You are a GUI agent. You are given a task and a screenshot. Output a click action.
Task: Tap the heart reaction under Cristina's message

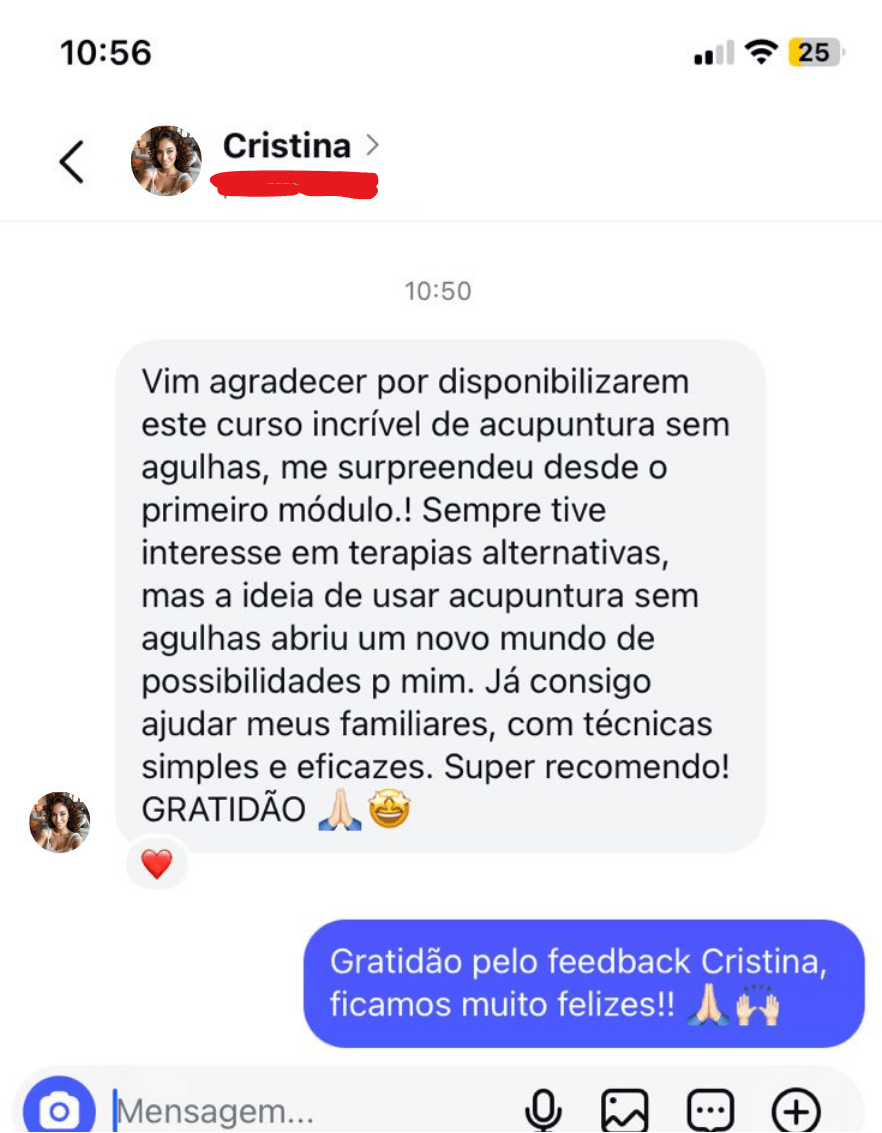click(x=157, y=863)
